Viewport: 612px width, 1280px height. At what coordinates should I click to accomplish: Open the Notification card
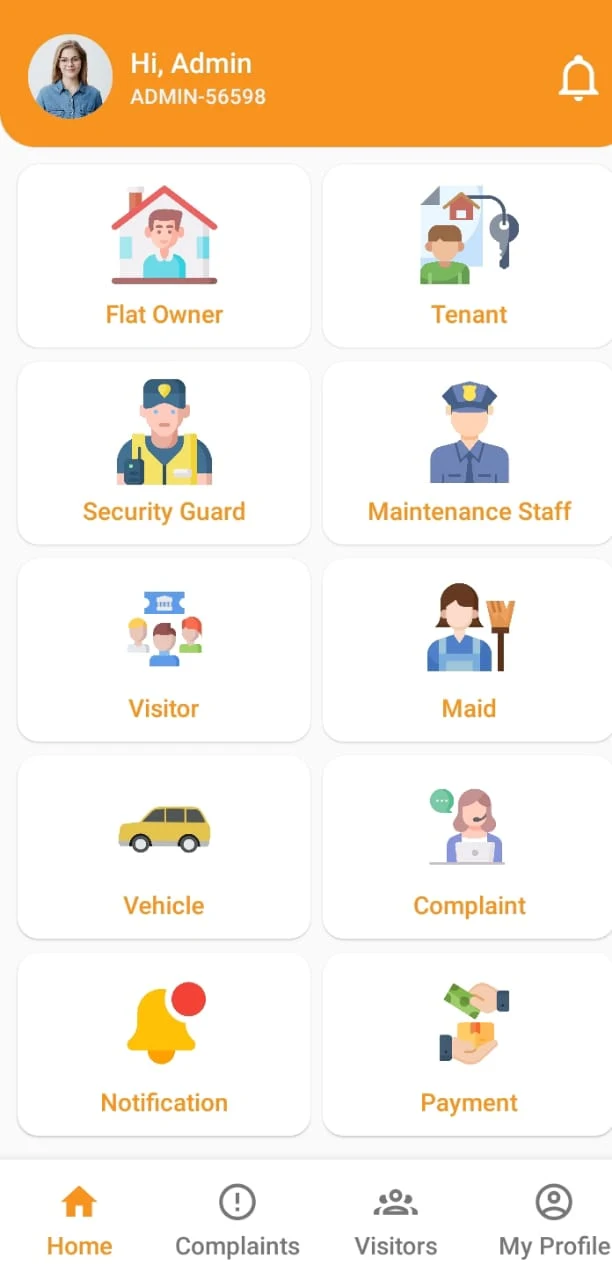point(164,1044)
